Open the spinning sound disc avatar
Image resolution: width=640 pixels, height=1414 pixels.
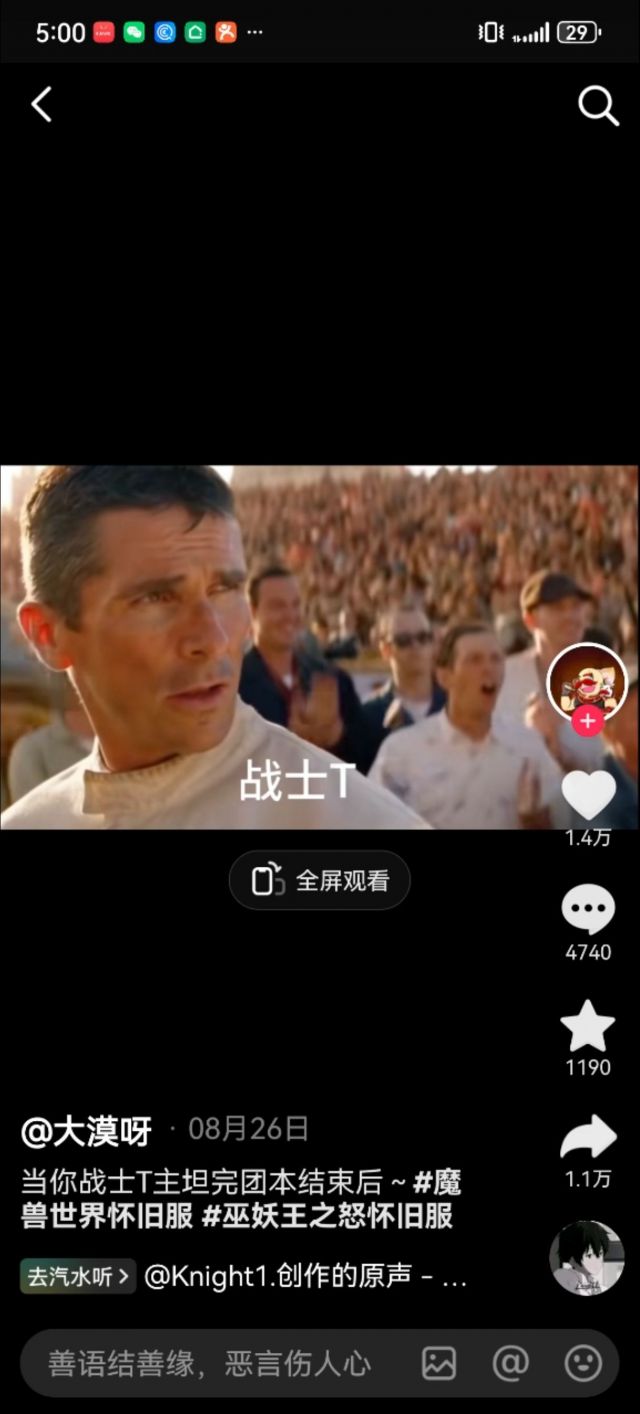coord(587,1258)
